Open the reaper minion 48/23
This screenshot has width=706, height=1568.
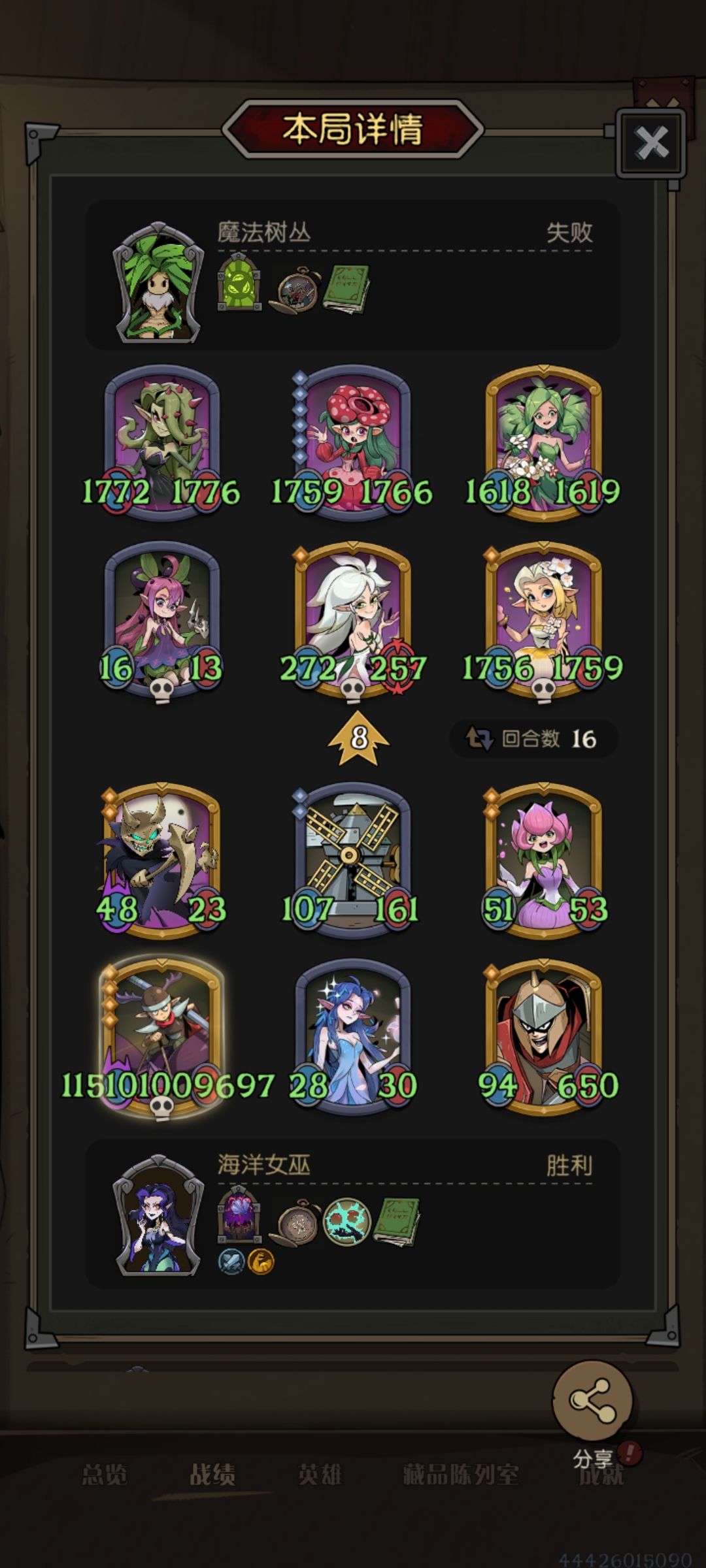coord(161,860)
